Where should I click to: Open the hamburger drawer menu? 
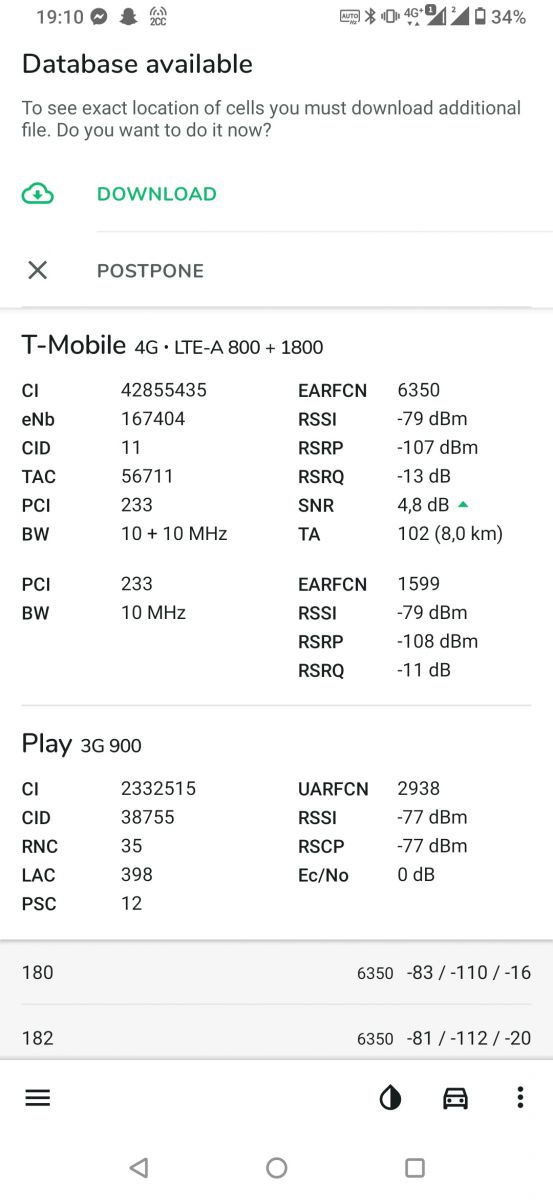click(x=38, y=1097)
